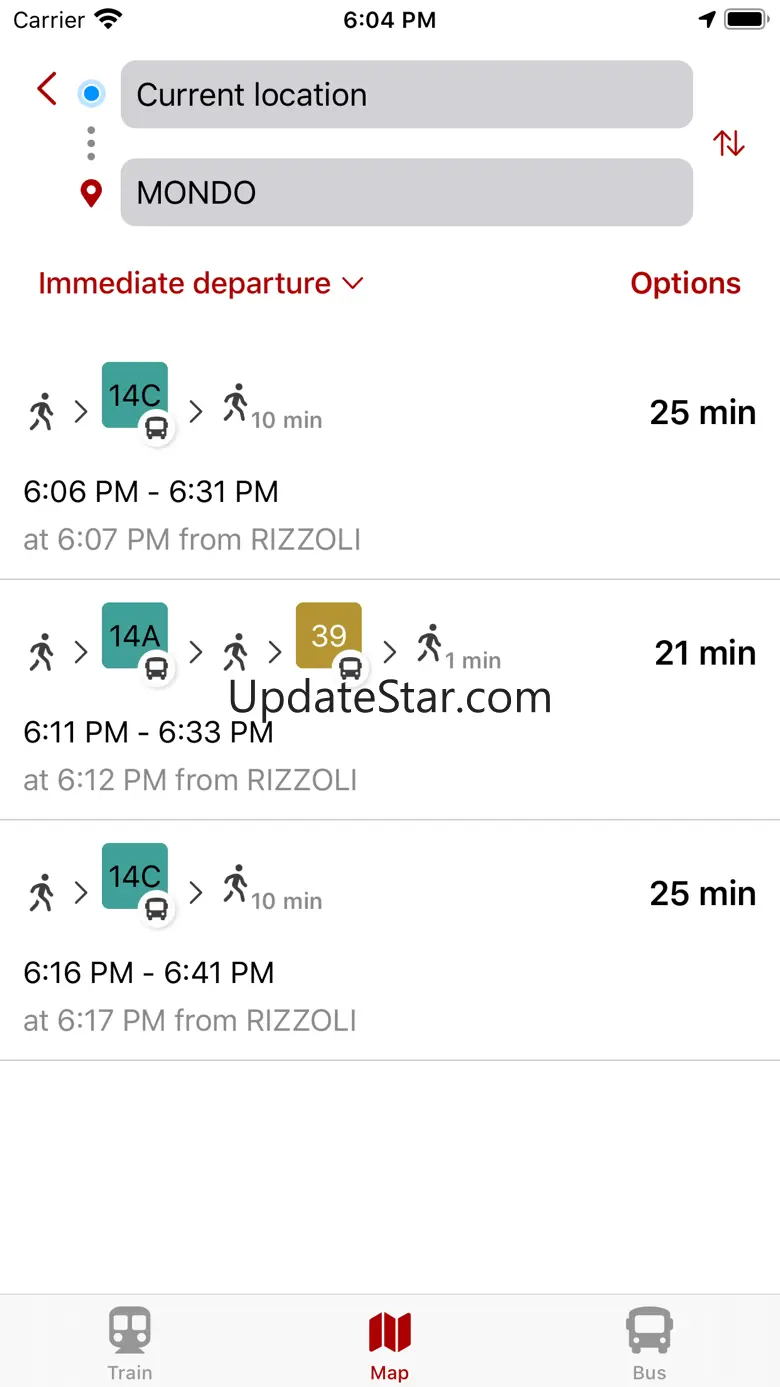Switch to the Bus tab
780x1387 pixels.
tap(649, 1342)
